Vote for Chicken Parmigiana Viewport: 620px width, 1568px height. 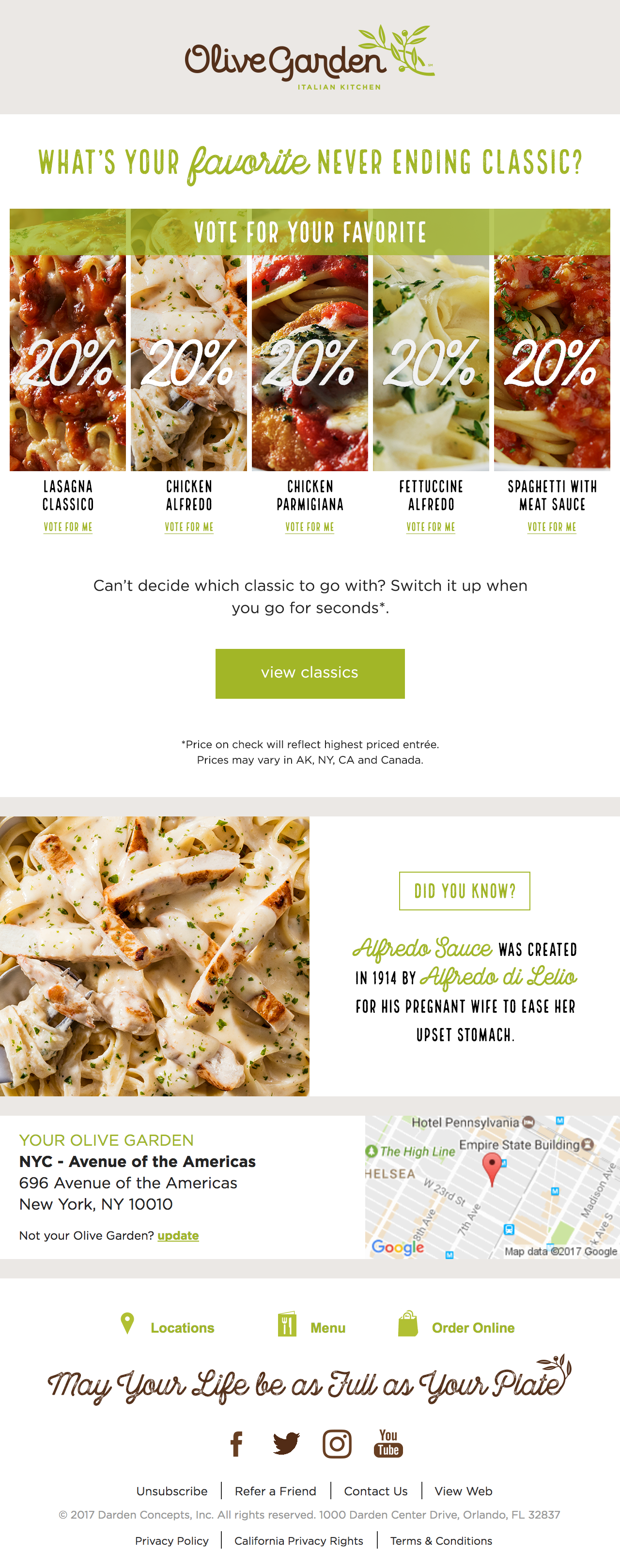pos(310,527)
